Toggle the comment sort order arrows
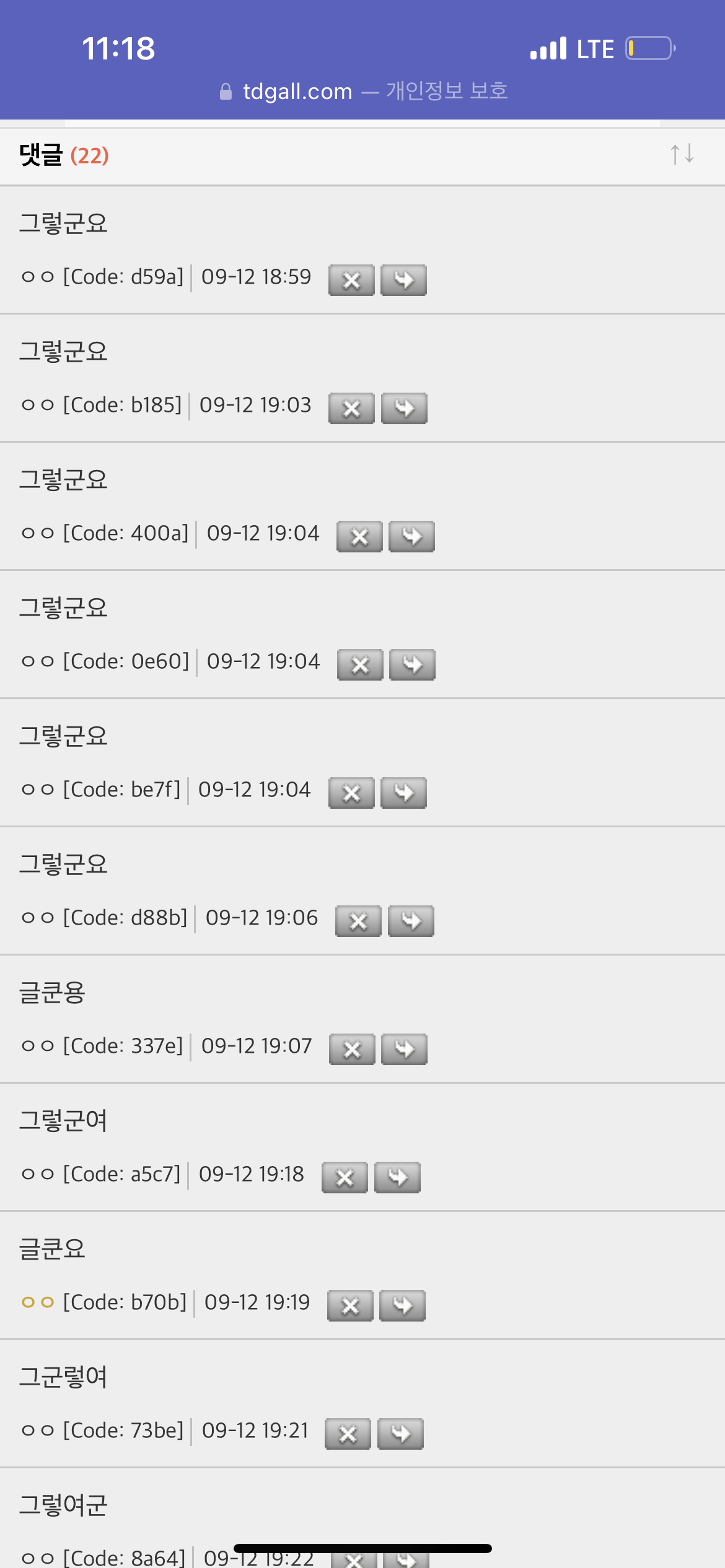 pyautogui.click(x=682, y=154)
